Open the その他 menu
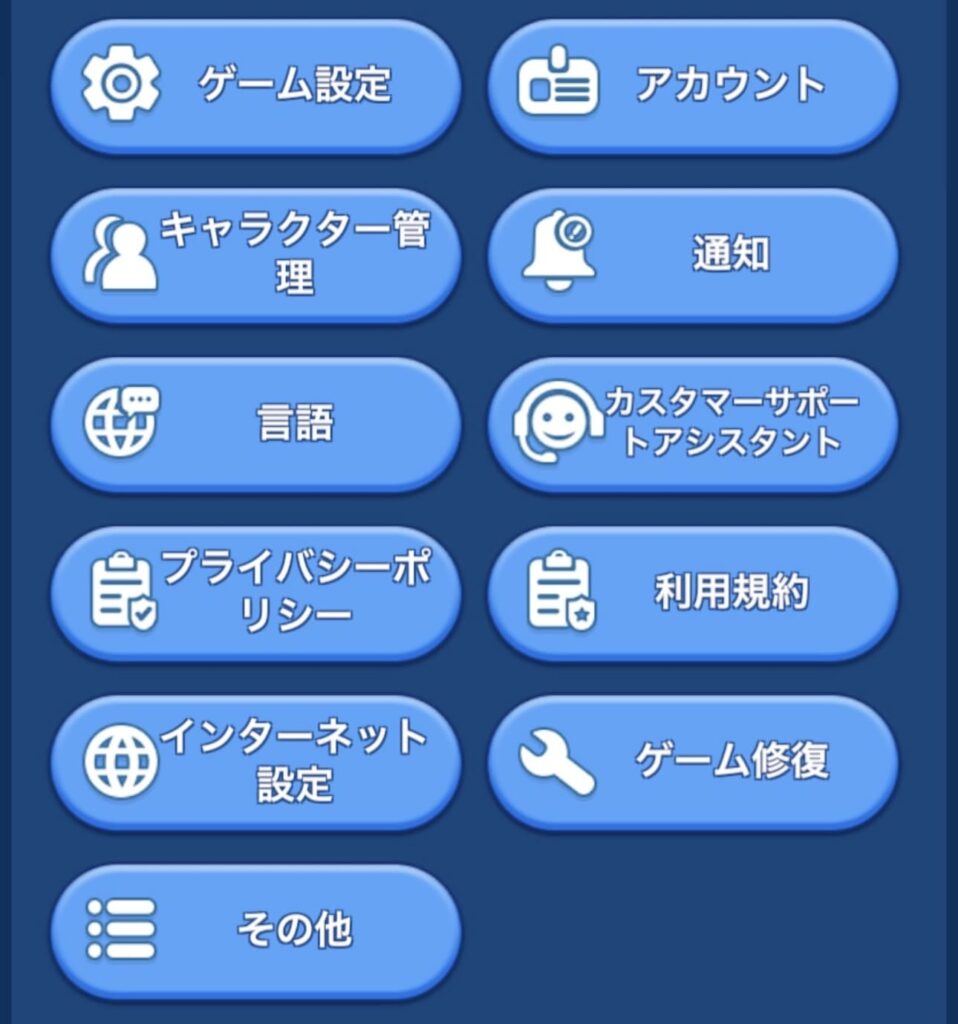The height and width of the screenshot is (1024, 958). pyautogui.click(x=255, y=930)
